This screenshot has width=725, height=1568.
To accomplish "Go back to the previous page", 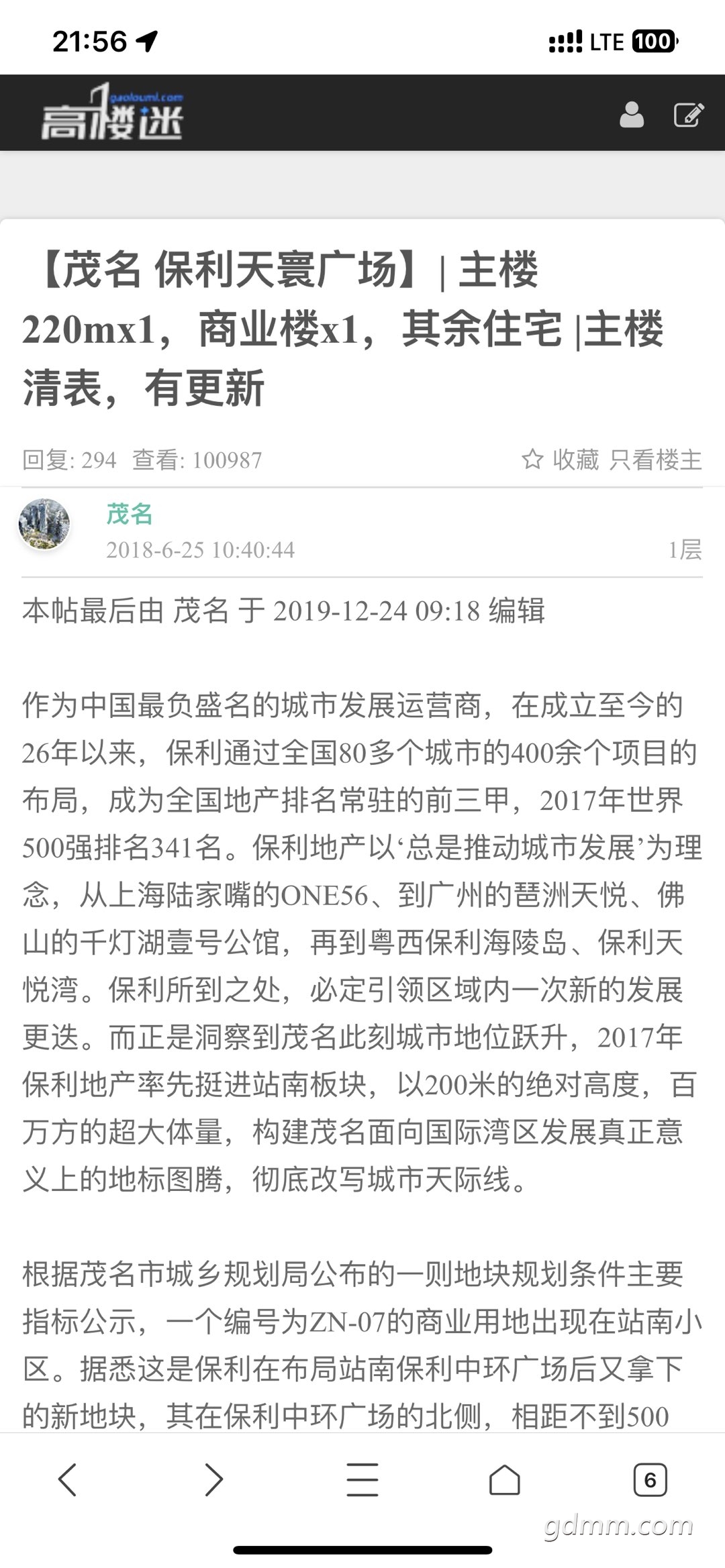I will [x=67, y=1479].
